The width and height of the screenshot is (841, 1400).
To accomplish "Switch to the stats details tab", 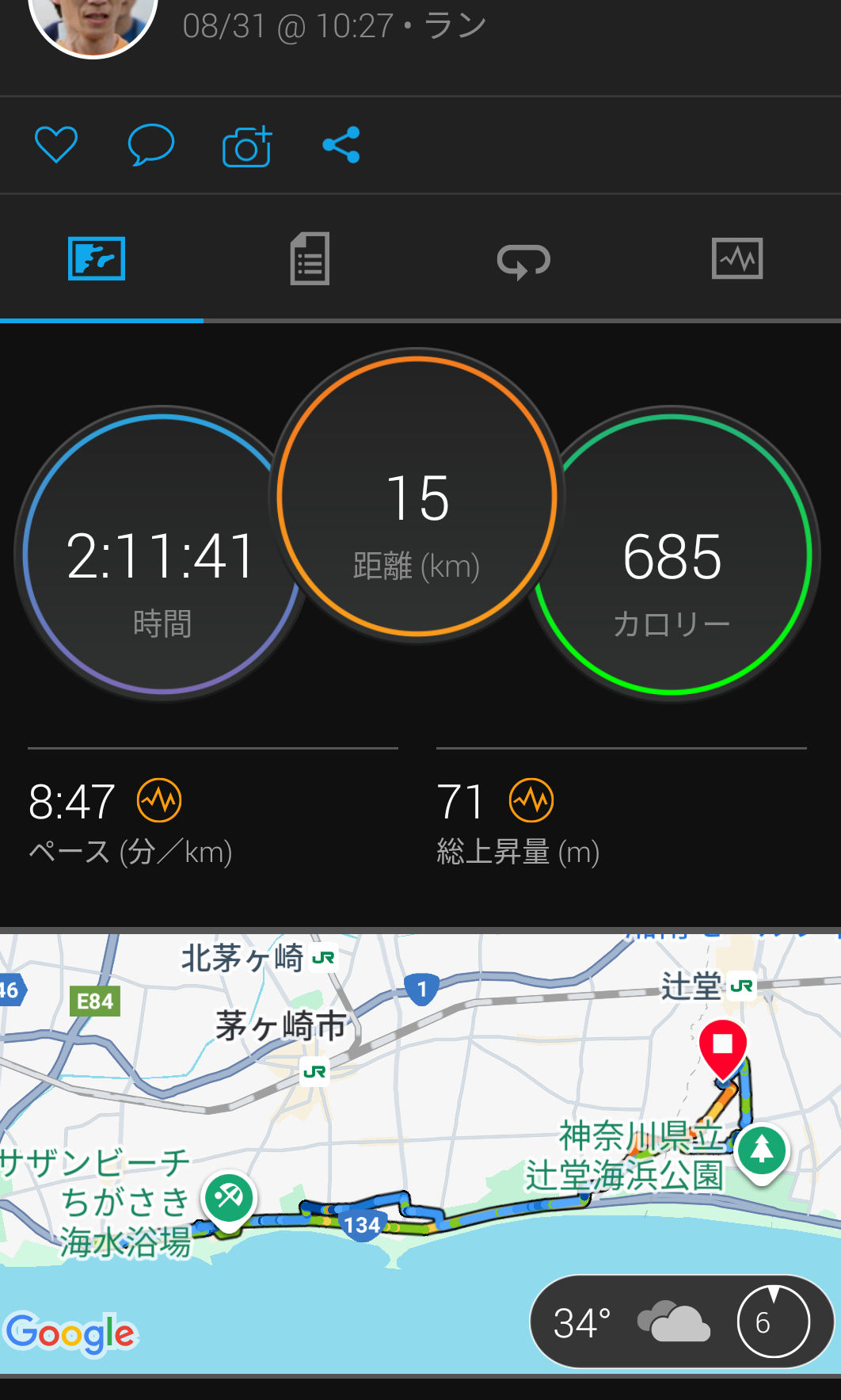I will pyautogui.click(x=310, y=259).
